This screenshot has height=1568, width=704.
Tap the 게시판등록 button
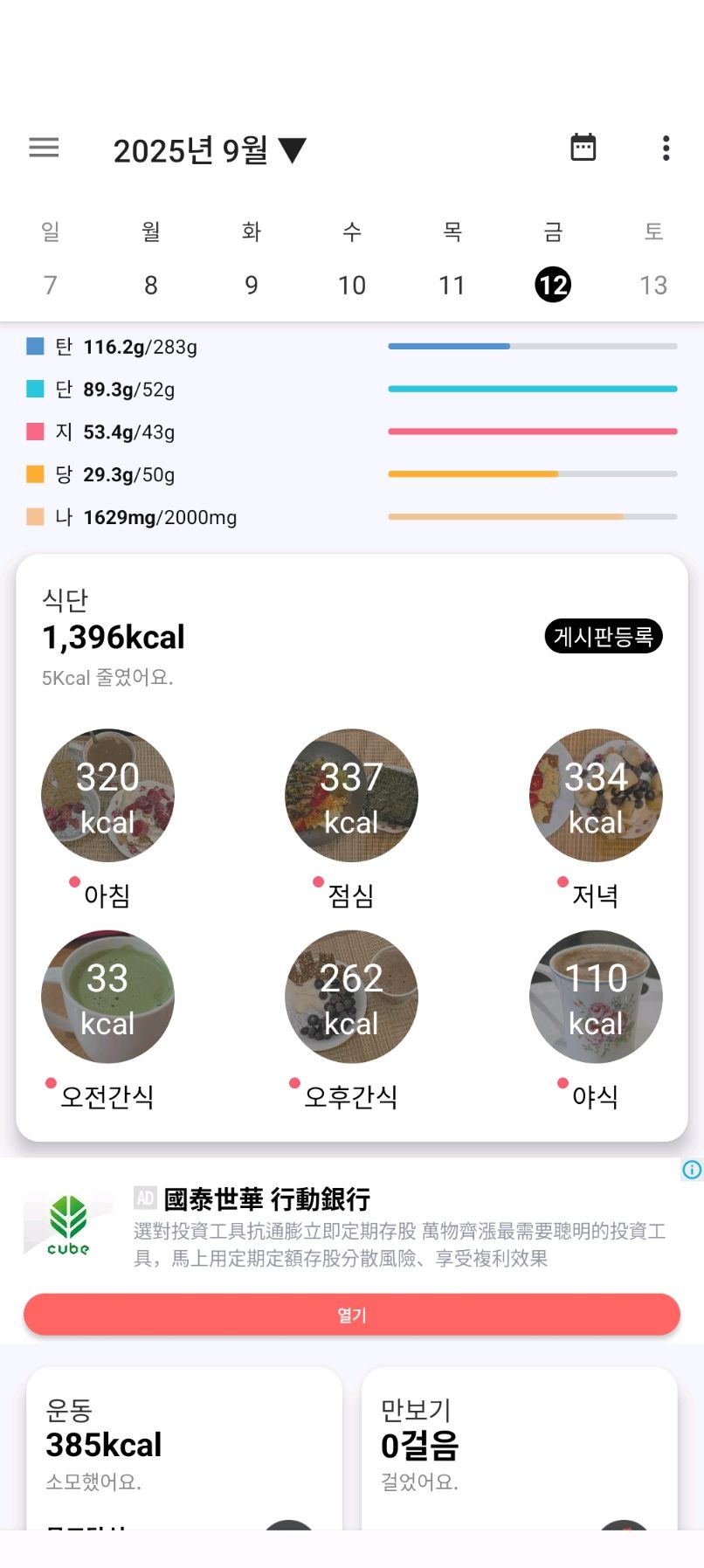(604, 636)
